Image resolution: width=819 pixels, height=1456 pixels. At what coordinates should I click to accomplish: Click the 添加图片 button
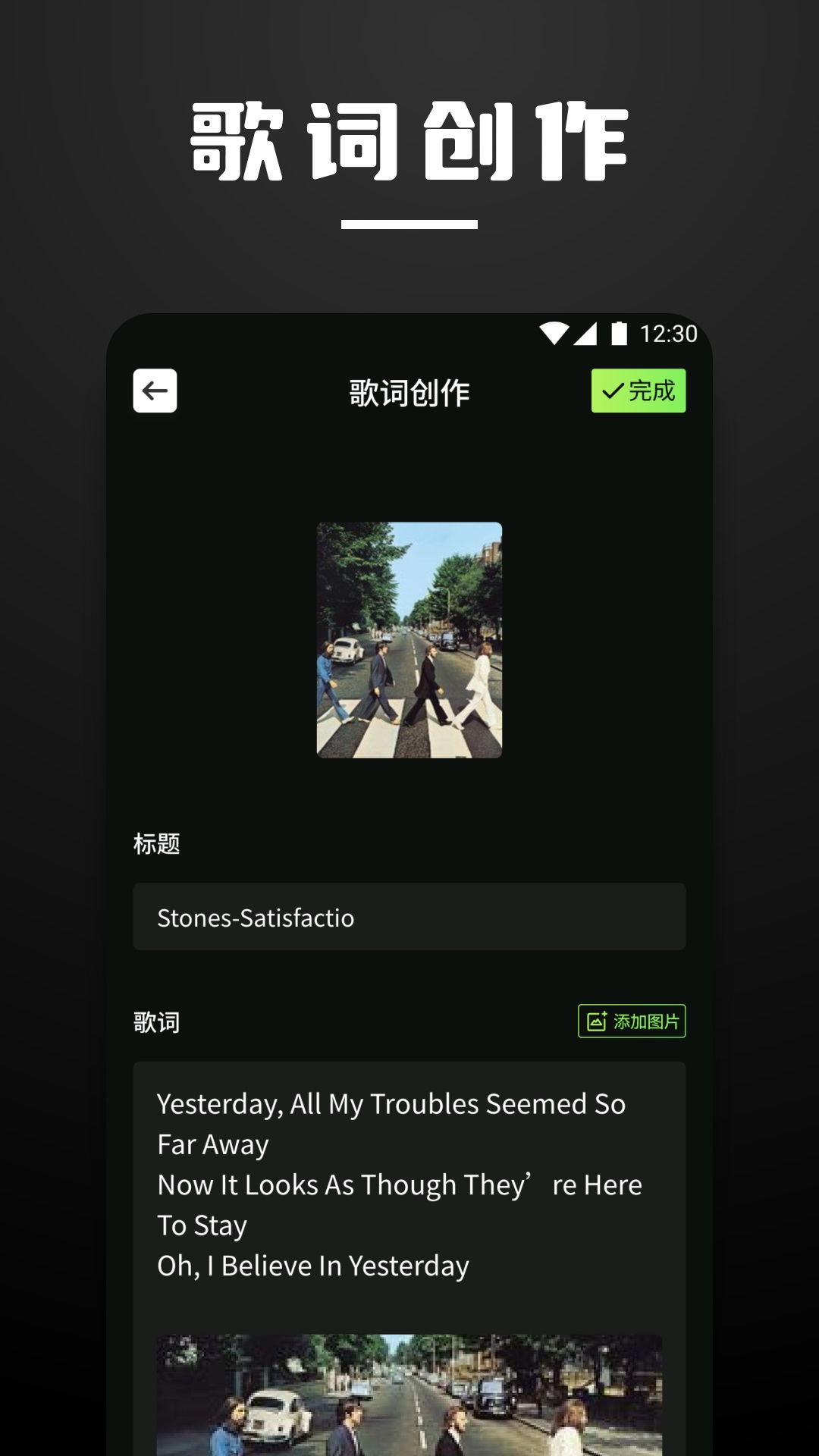[x=632, y=1022]
